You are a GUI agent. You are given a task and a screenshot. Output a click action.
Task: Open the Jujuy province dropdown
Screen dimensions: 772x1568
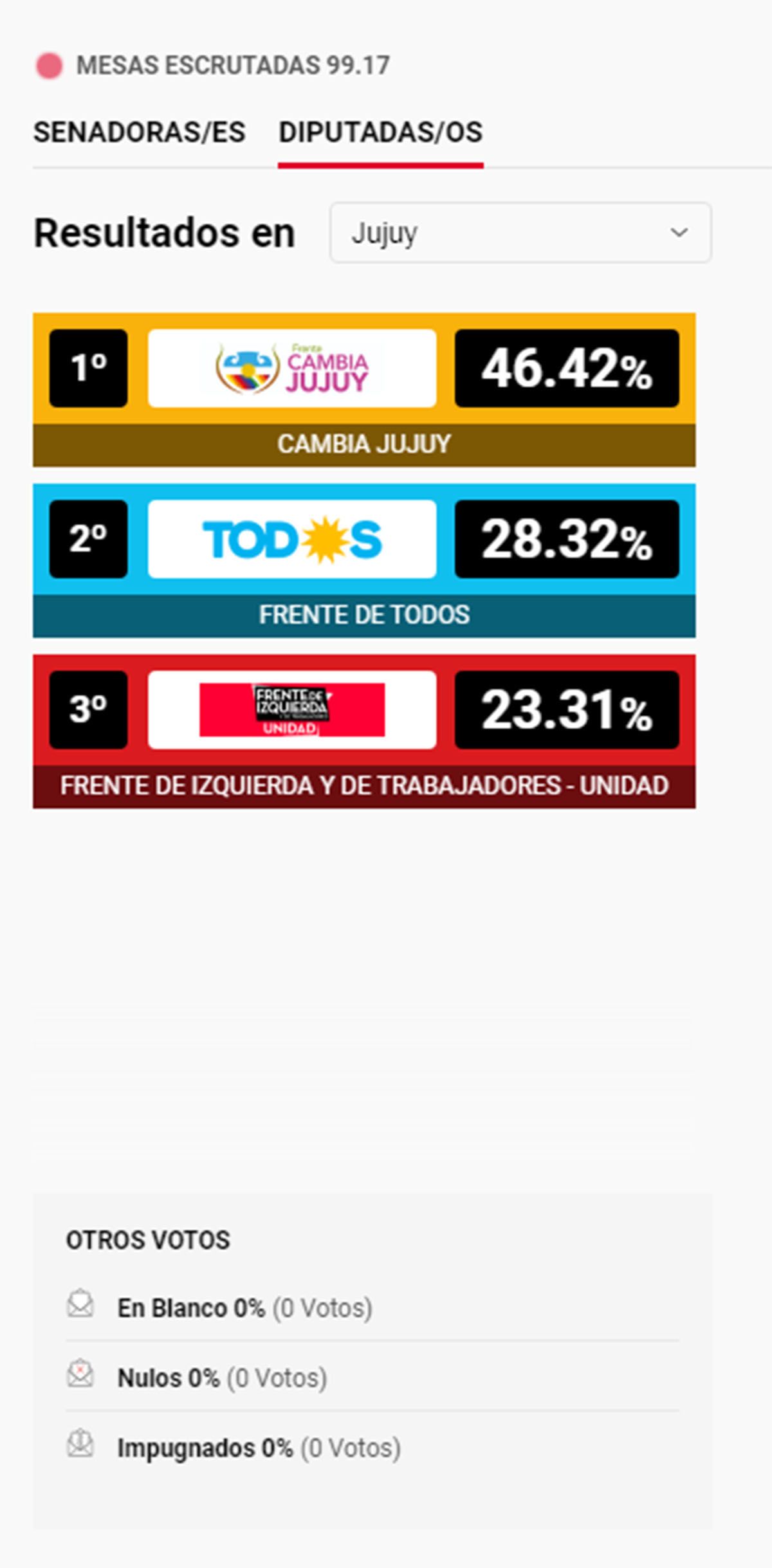point(520,233)
